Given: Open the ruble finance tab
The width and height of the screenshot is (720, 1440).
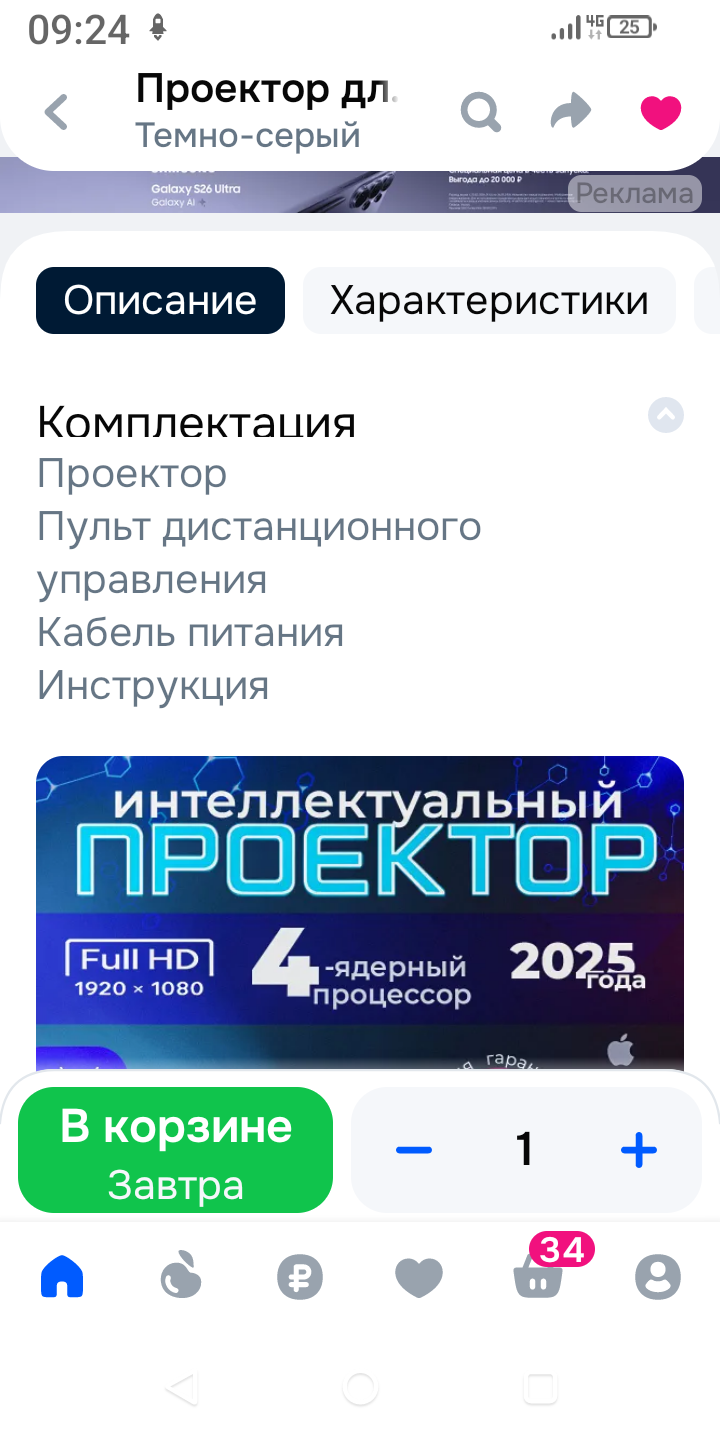Looking at the screenshot, I should coord(300,1277).
